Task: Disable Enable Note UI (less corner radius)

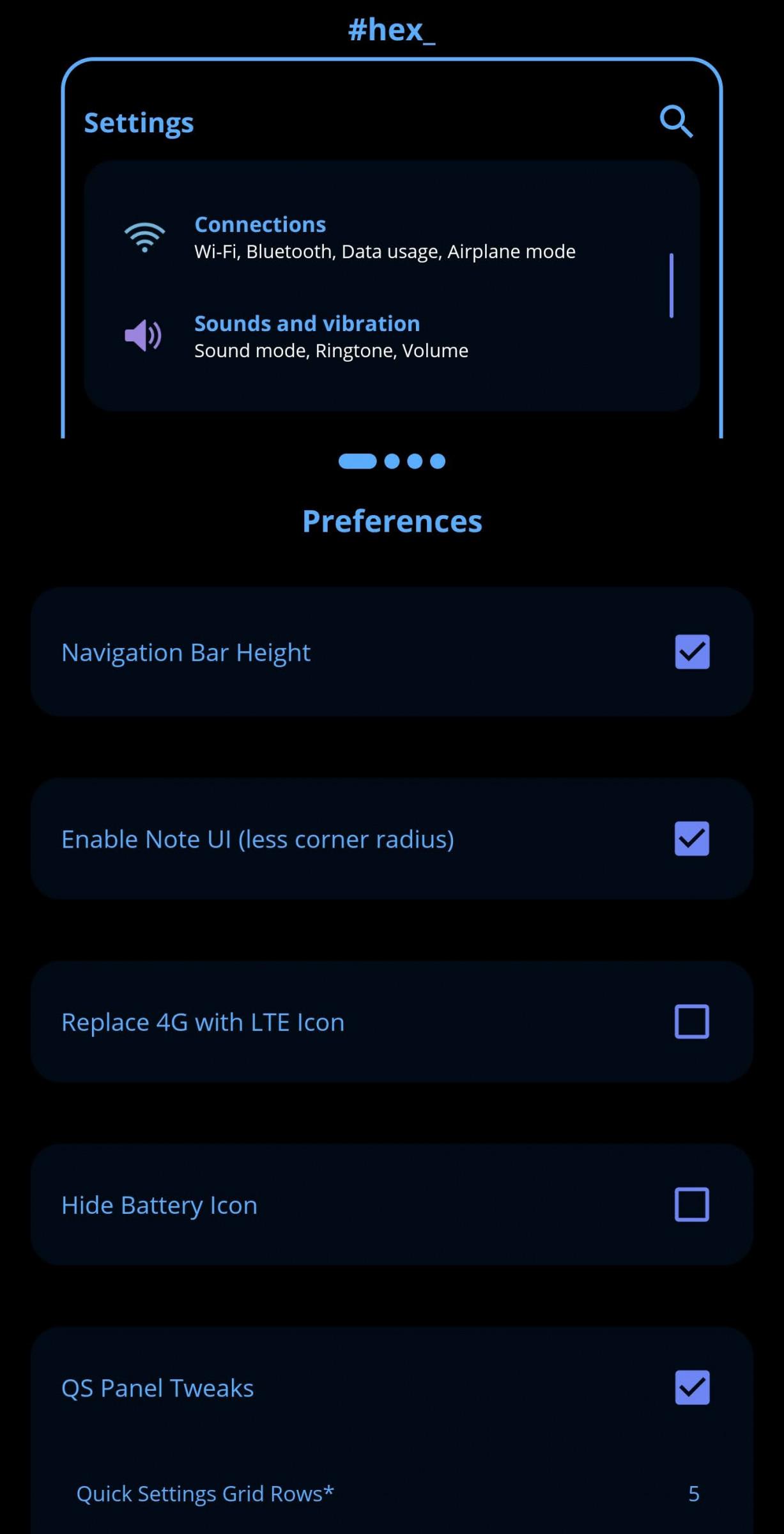Action: point(692,839)
